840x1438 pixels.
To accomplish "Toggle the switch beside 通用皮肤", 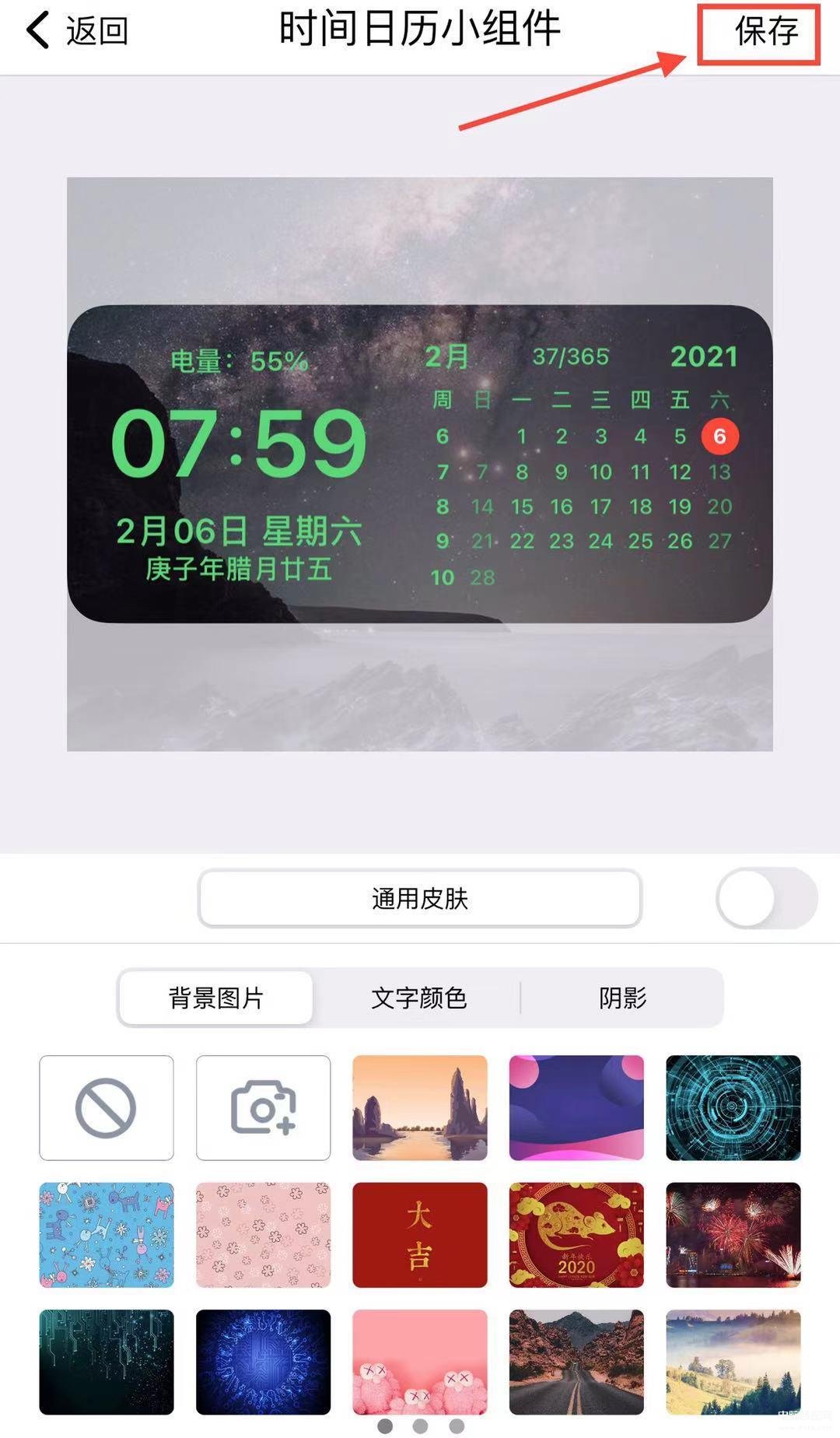I will tap(767, 899).
